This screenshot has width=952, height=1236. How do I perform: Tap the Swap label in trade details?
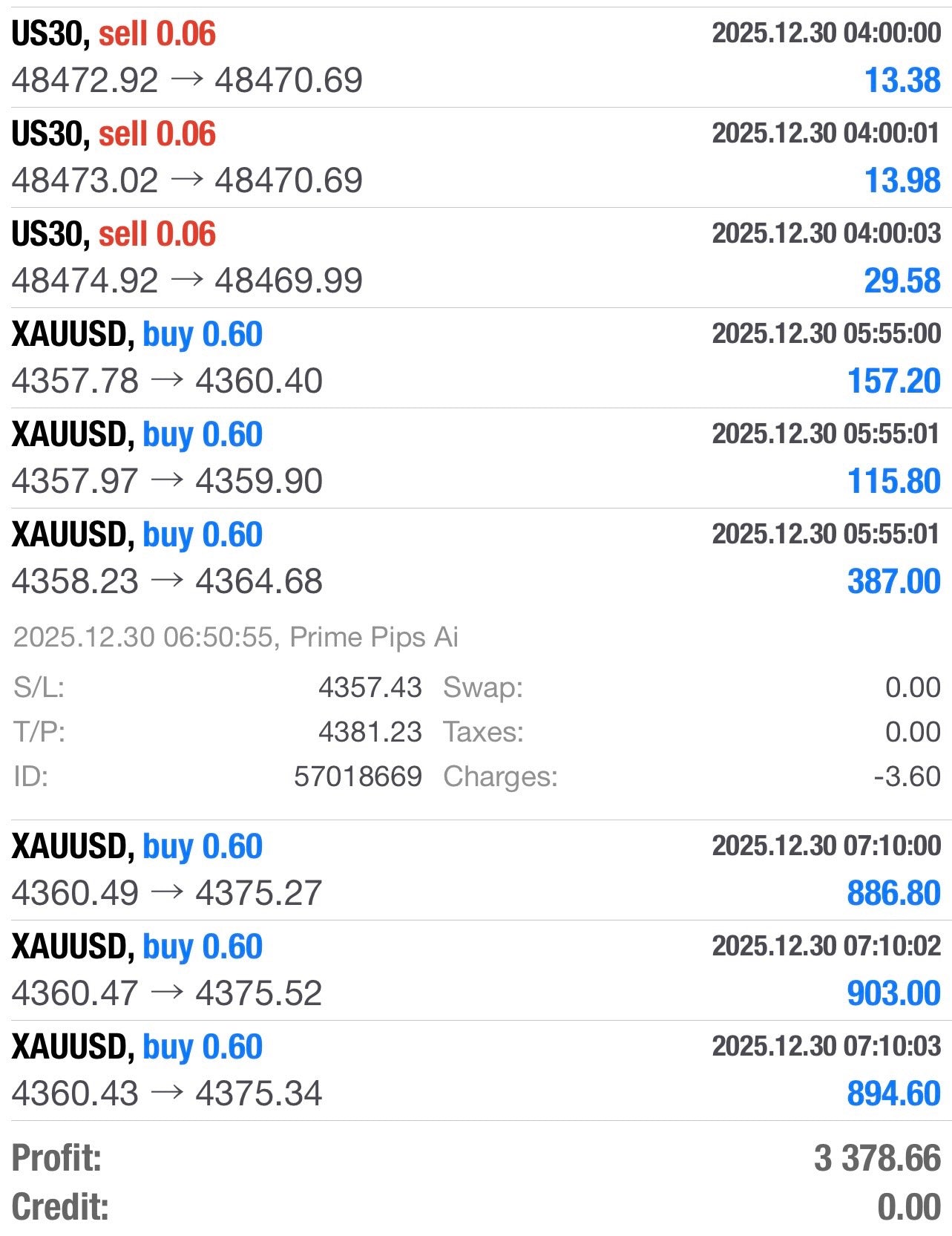[483, 690]
